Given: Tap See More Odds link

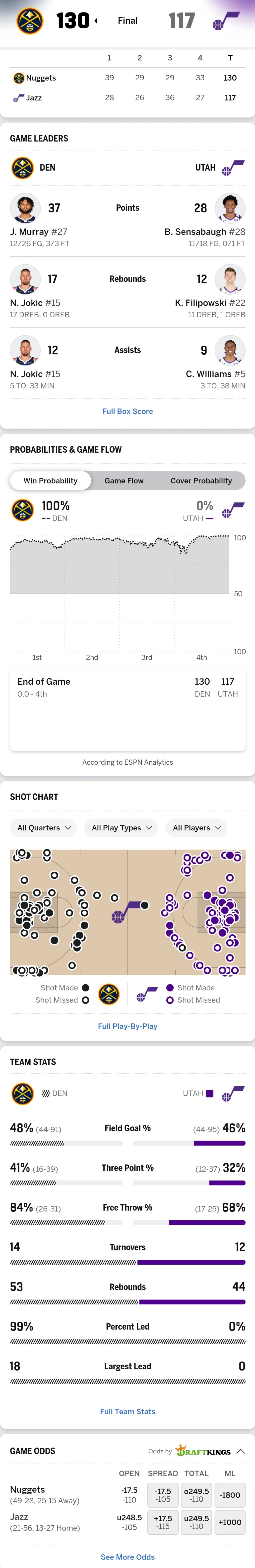Looking at the screenshot, I should 127,1557.
